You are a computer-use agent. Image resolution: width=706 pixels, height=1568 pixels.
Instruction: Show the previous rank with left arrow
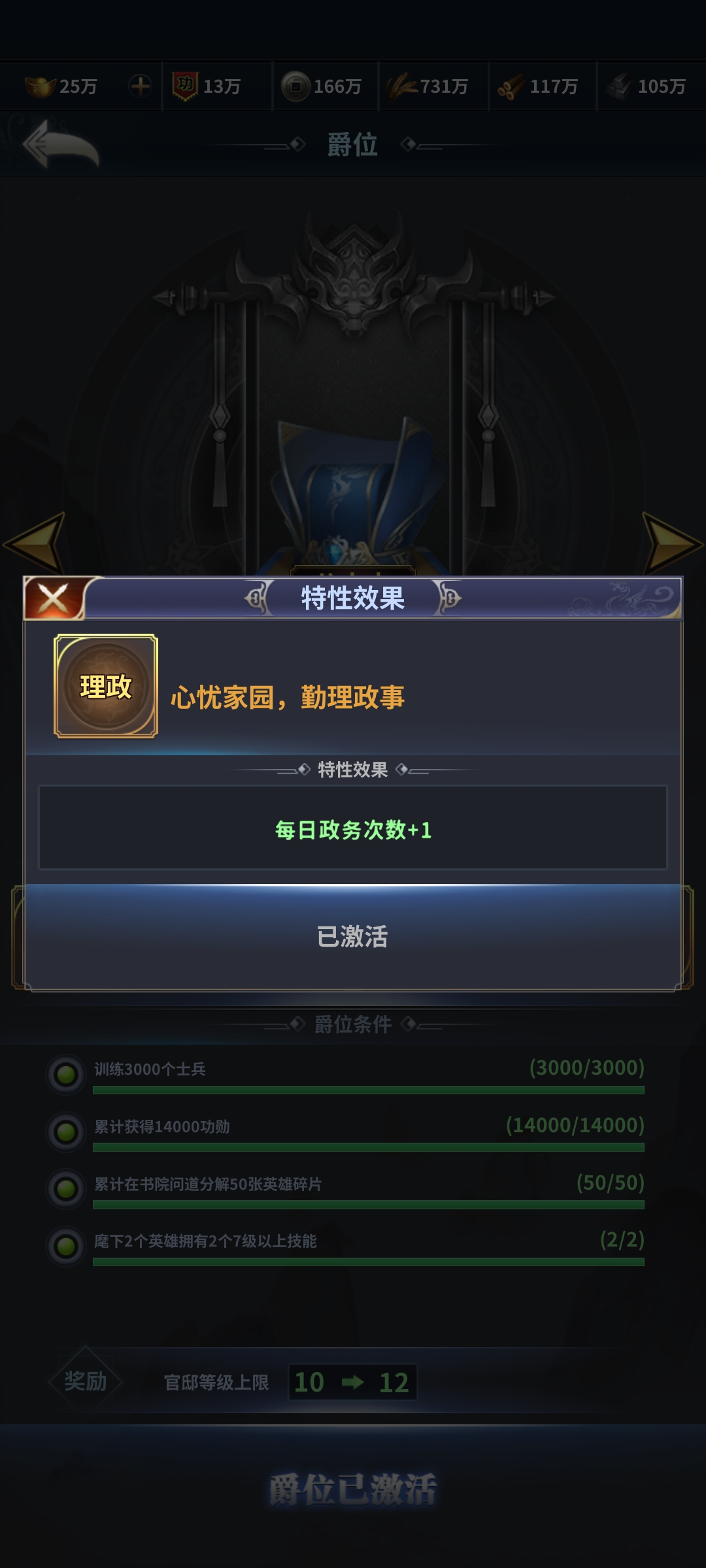click(x=36, y=544)
